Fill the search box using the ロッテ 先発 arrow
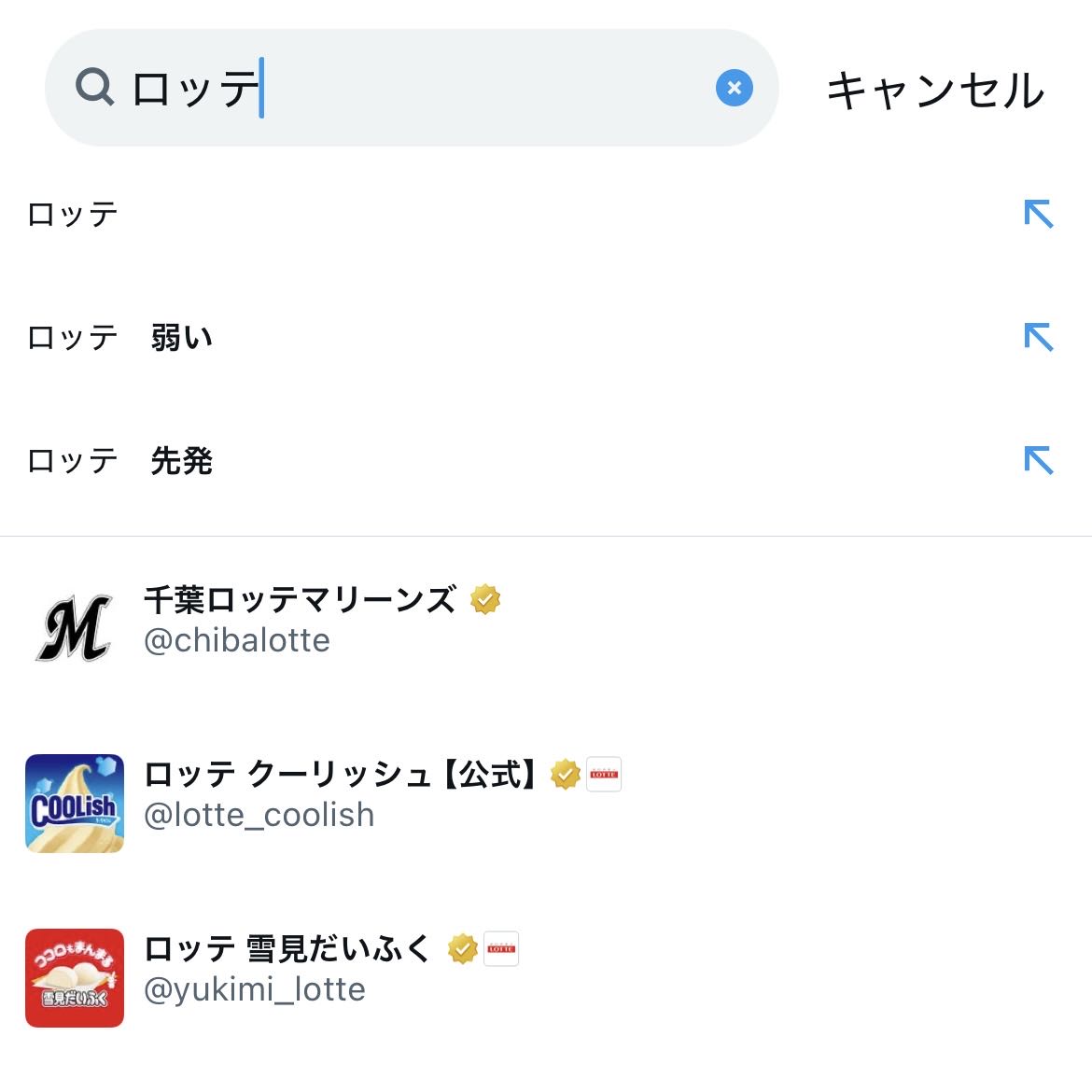This screenshot has width=1092, height=1092. [x=1038, y=460]
